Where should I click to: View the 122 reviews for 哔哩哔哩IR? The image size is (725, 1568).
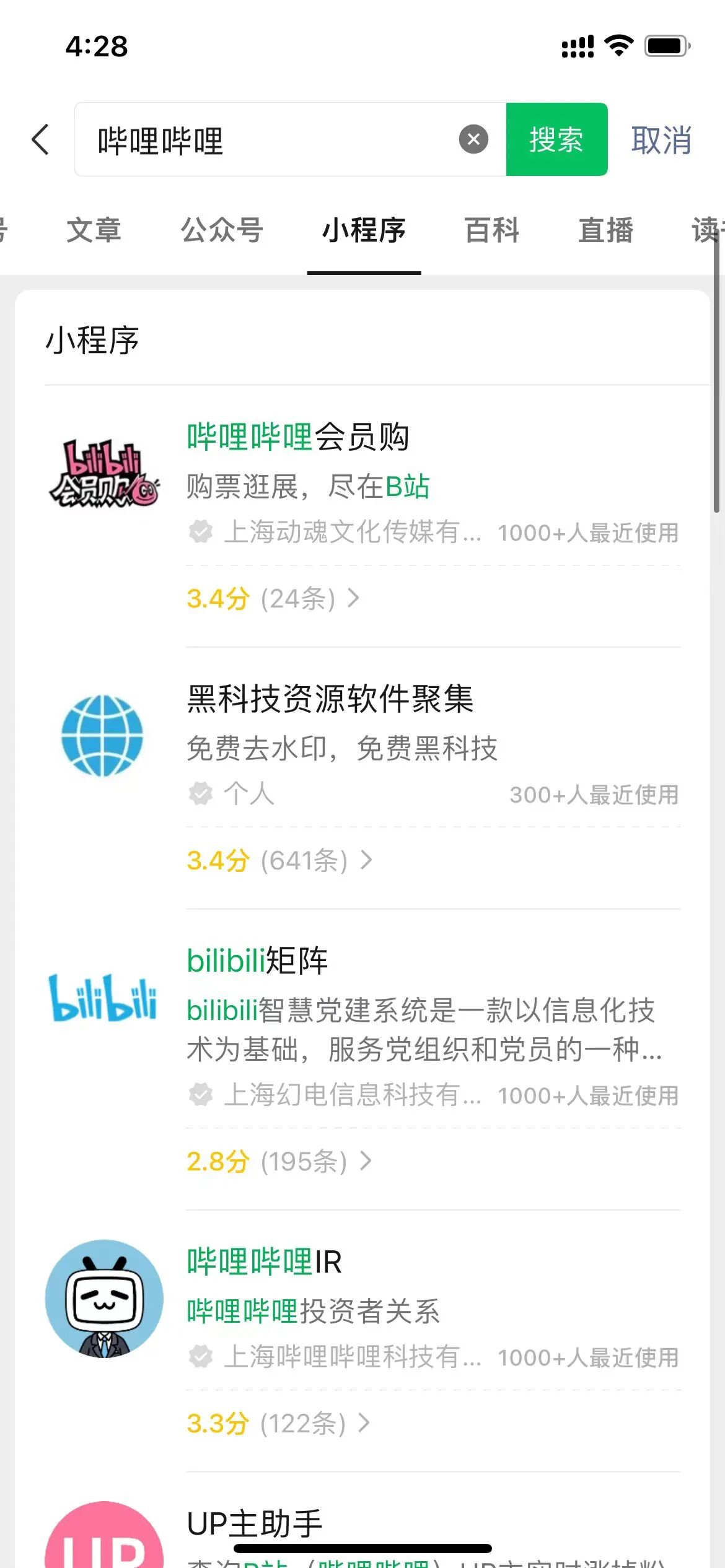tap(278, 1424)
